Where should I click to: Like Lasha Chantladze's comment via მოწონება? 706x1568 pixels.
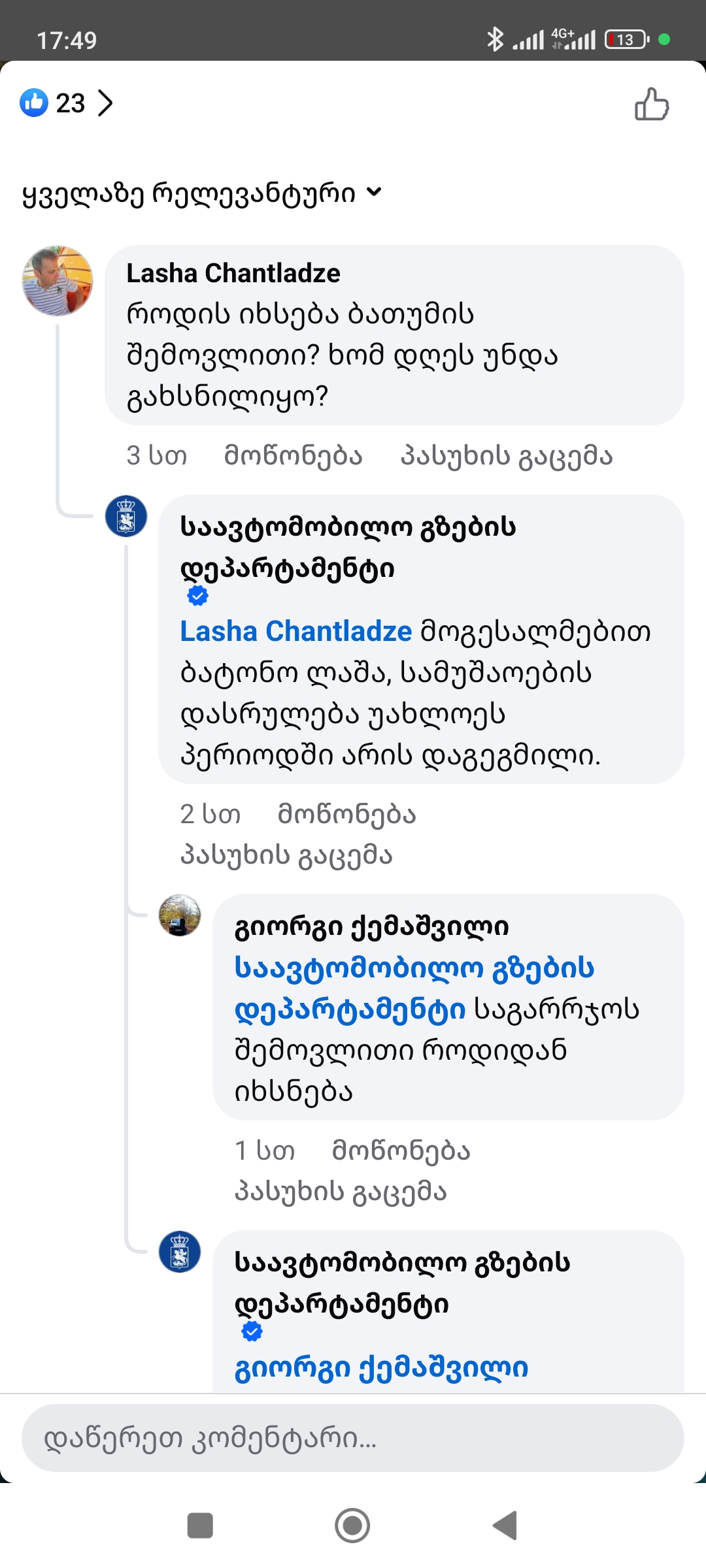[293, 456]
